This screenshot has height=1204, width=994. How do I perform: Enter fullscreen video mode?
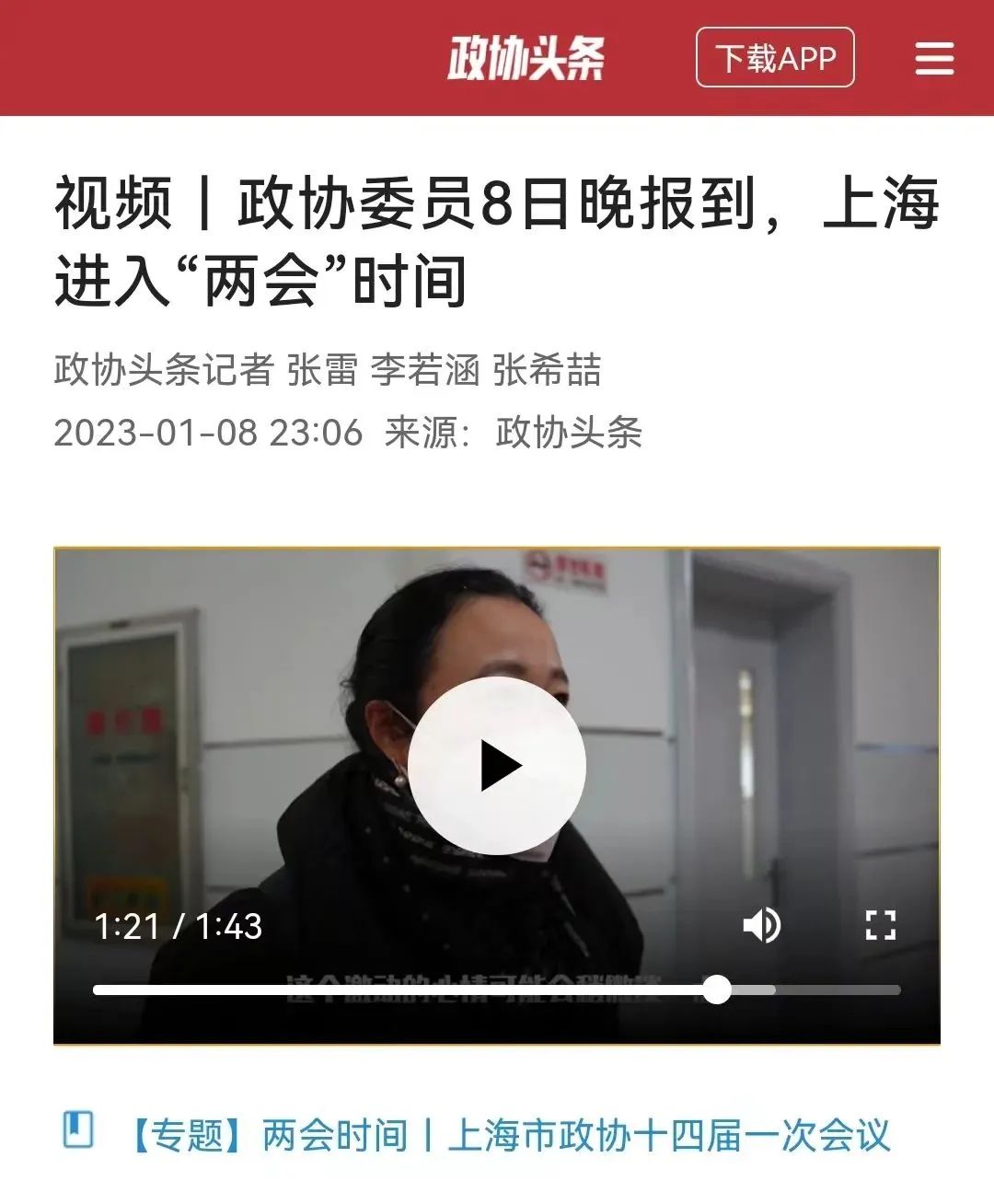click(x=880, y=925)
